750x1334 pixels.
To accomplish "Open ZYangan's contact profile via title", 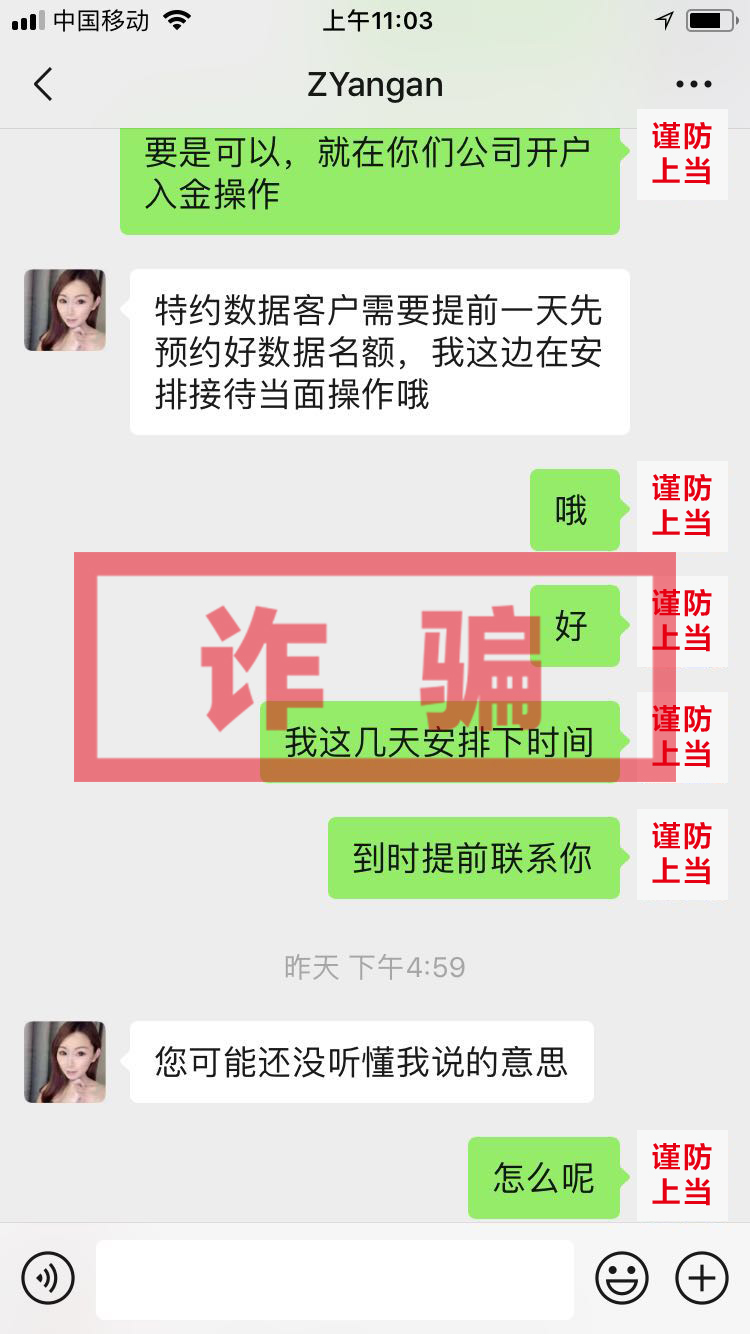I will (375, 84).
